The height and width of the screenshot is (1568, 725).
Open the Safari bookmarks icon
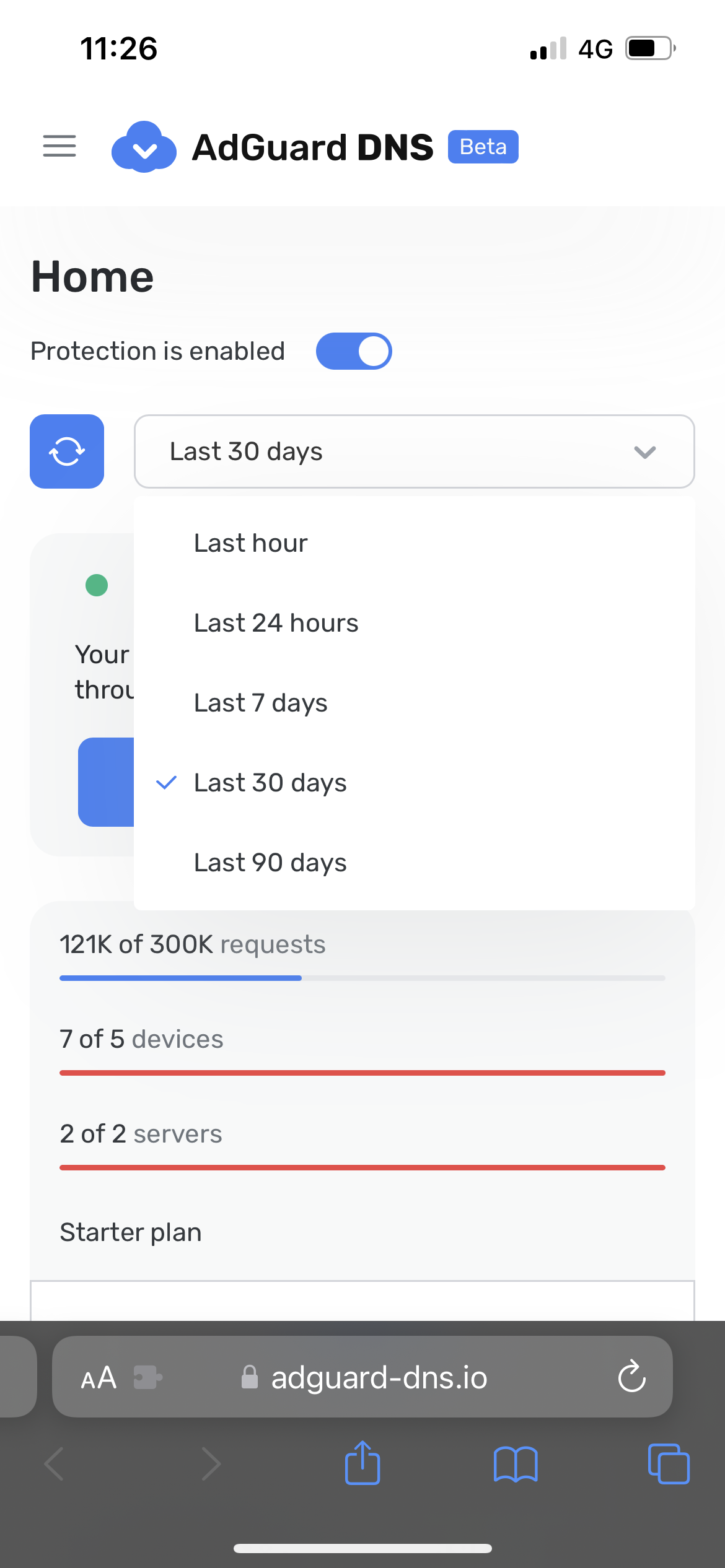coord(516,1465)
